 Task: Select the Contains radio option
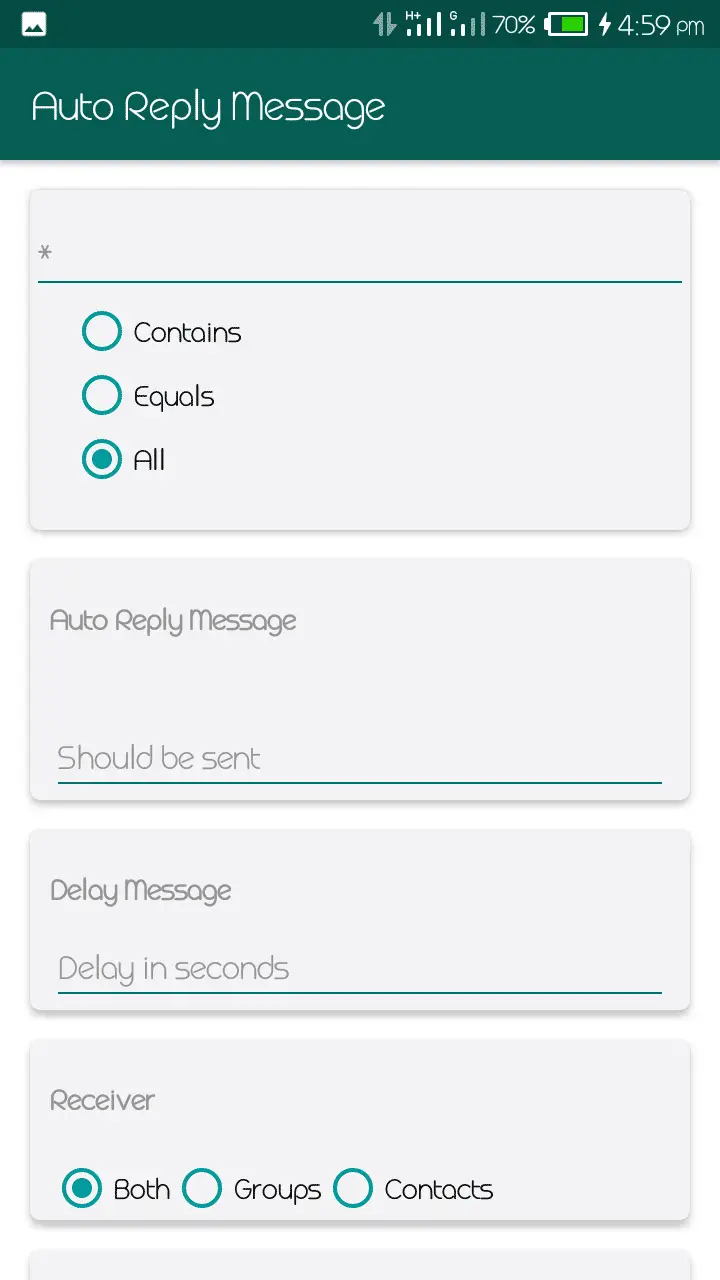[102, 332]
